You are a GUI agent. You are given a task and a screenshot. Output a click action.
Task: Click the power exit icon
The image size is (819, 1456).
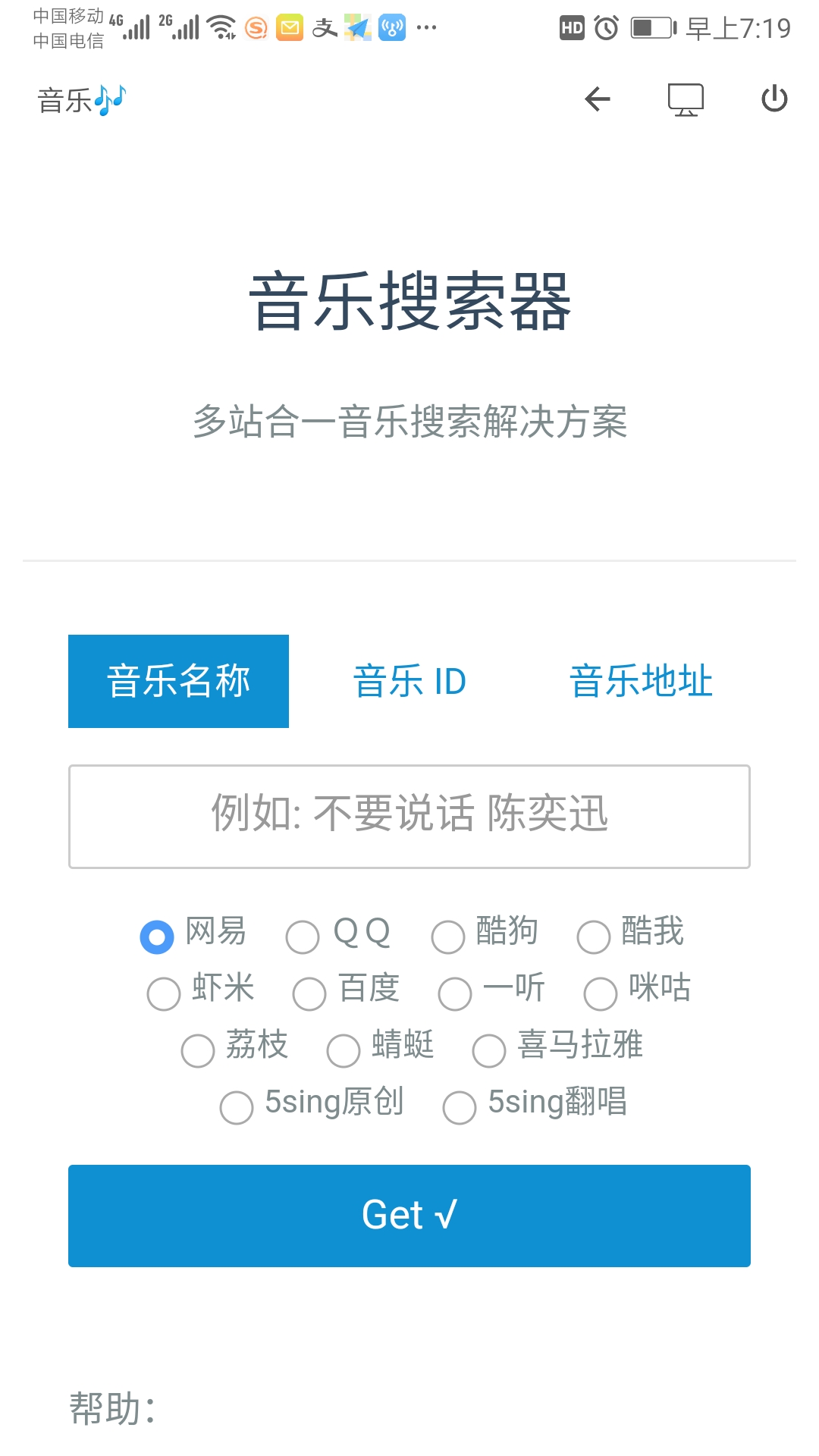(x=775, y=99)
